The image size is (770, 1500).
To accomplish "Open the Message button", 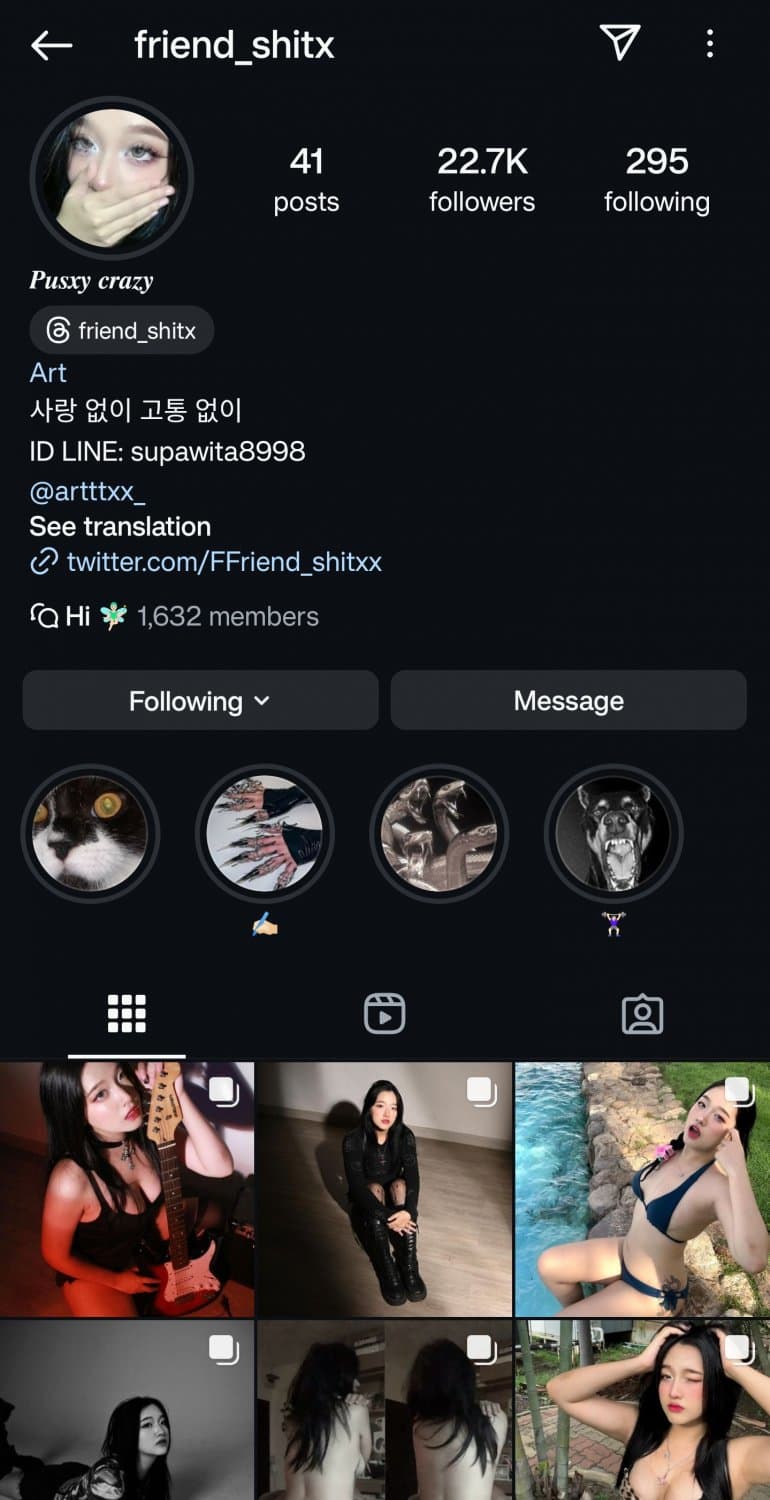I will pyautogui.click(x=569, y=700).
